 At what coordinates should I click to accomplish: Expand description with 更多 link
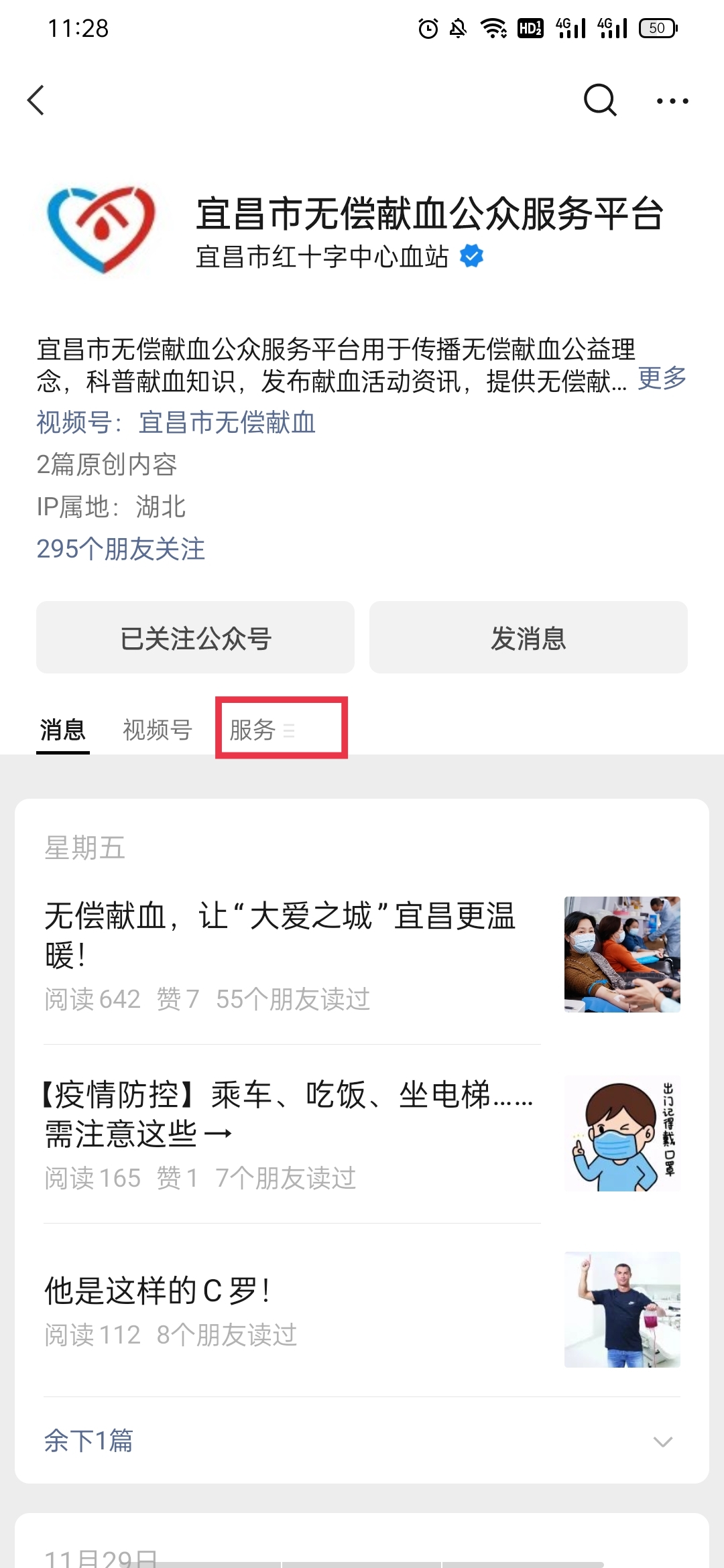[x=662, y=379]
